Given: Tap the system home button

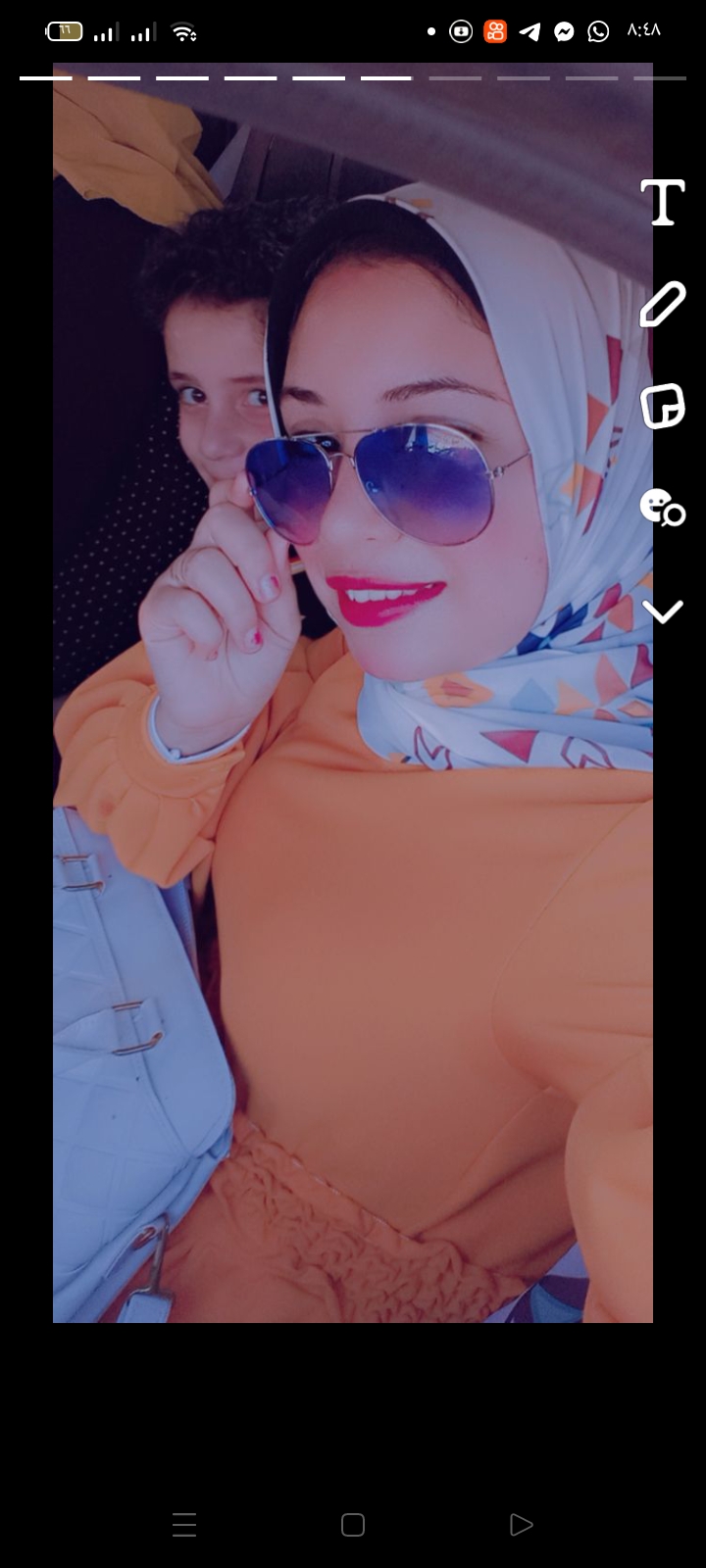Looking at the screenshot, I should 353,1524.
